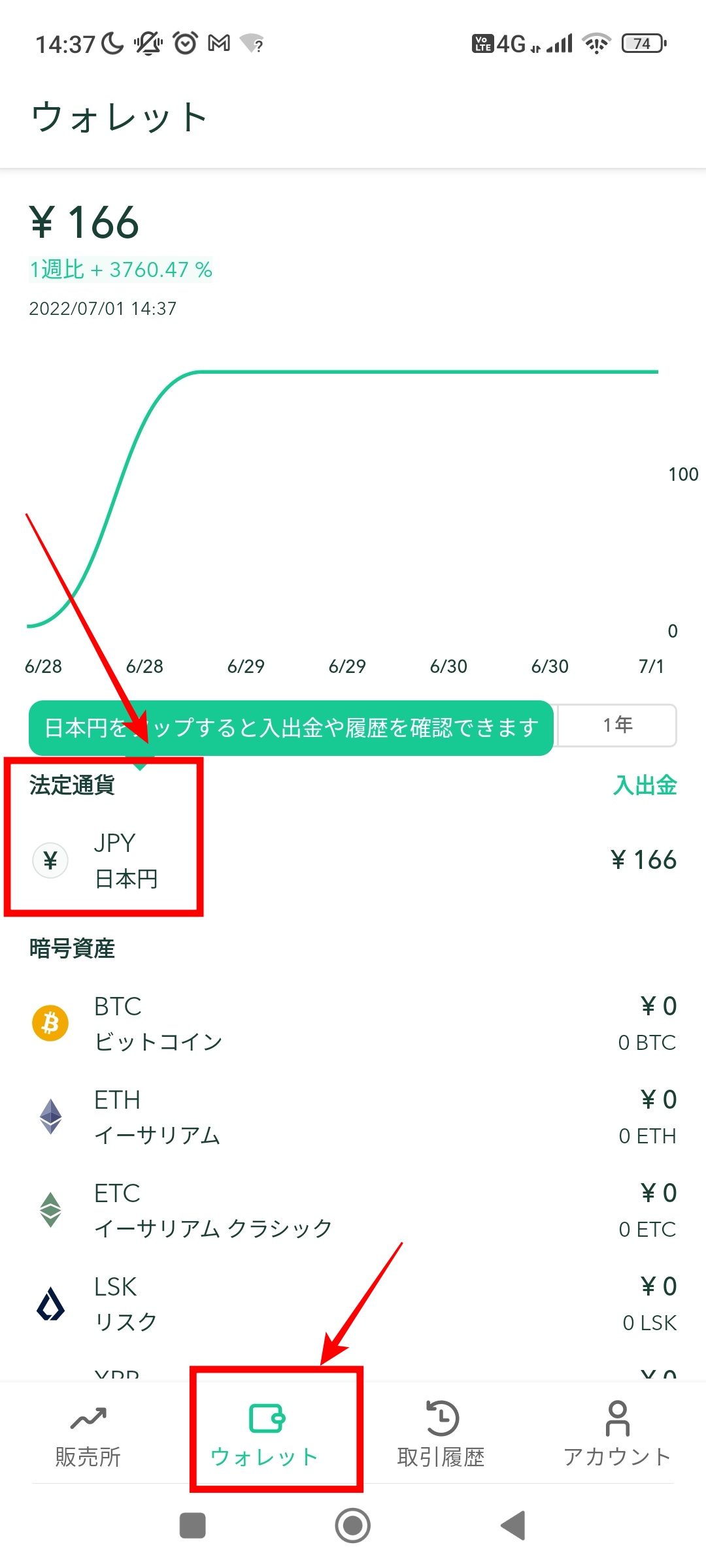Open the BTC ビットコイン asset row
Viewport: 706px width, 1568px height.
coord(353,1024)
